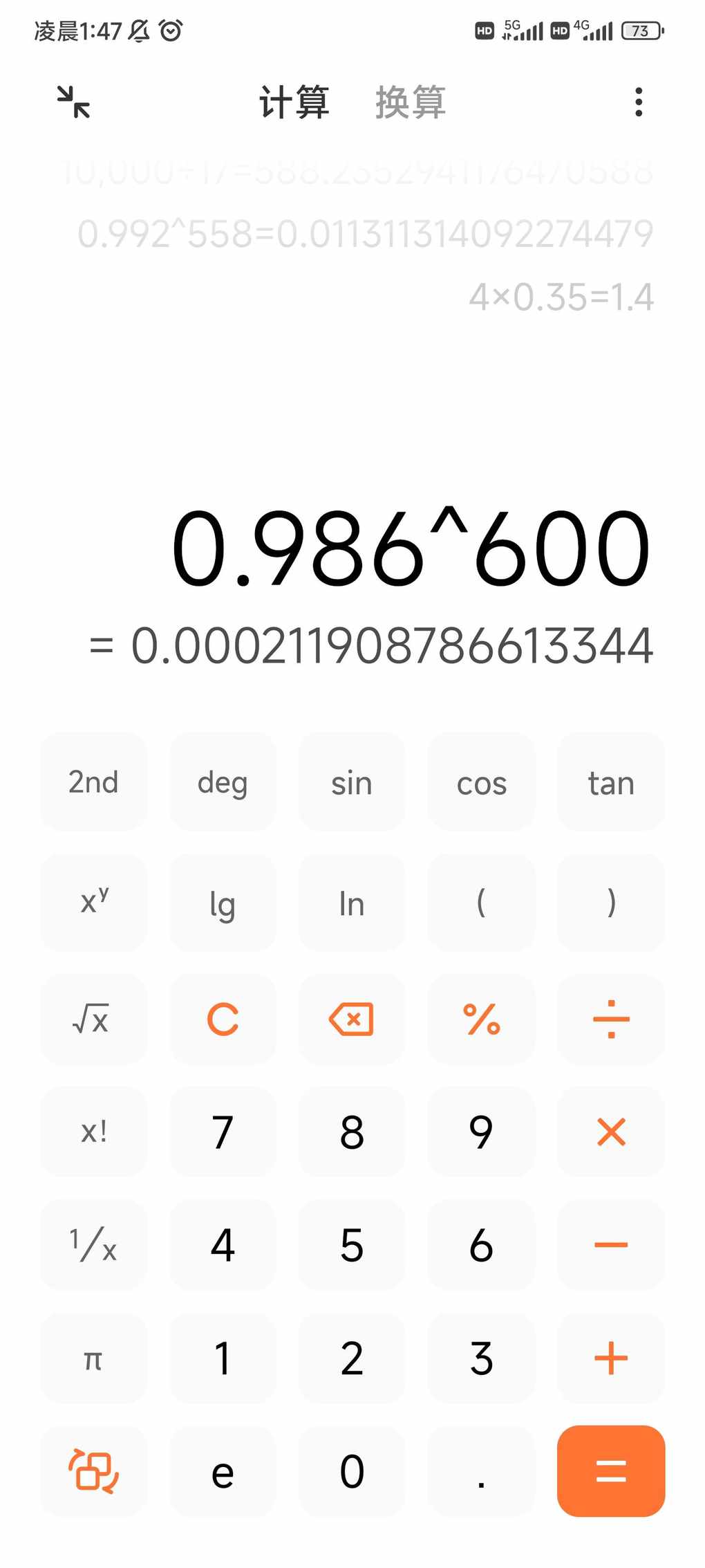Switch to the 换算 tab
This screenshot has width=705, height=1568.
coord(411,102)
